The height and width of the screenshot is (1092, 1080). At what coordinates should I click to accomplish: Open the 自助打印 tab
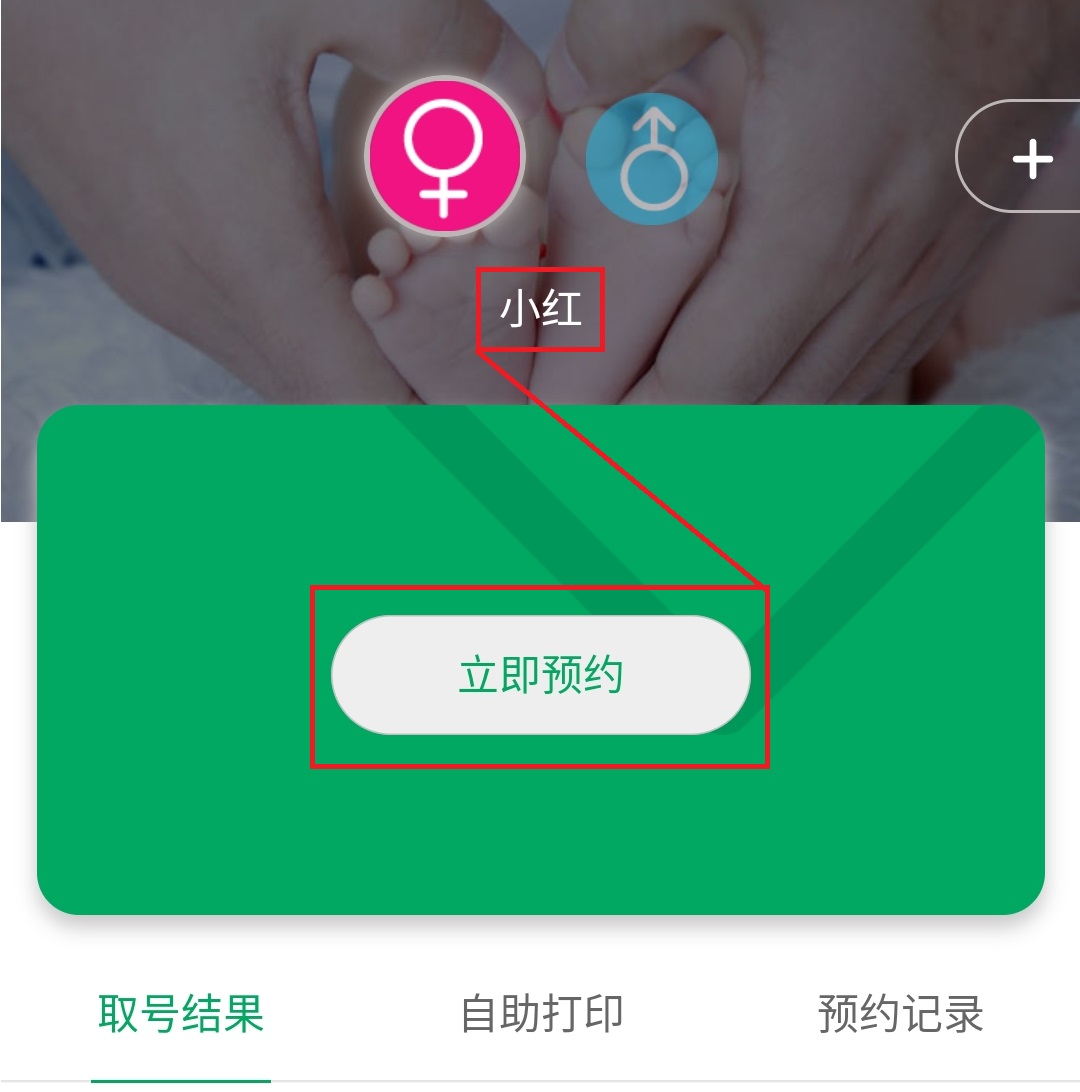click(x=541, y=1014)
